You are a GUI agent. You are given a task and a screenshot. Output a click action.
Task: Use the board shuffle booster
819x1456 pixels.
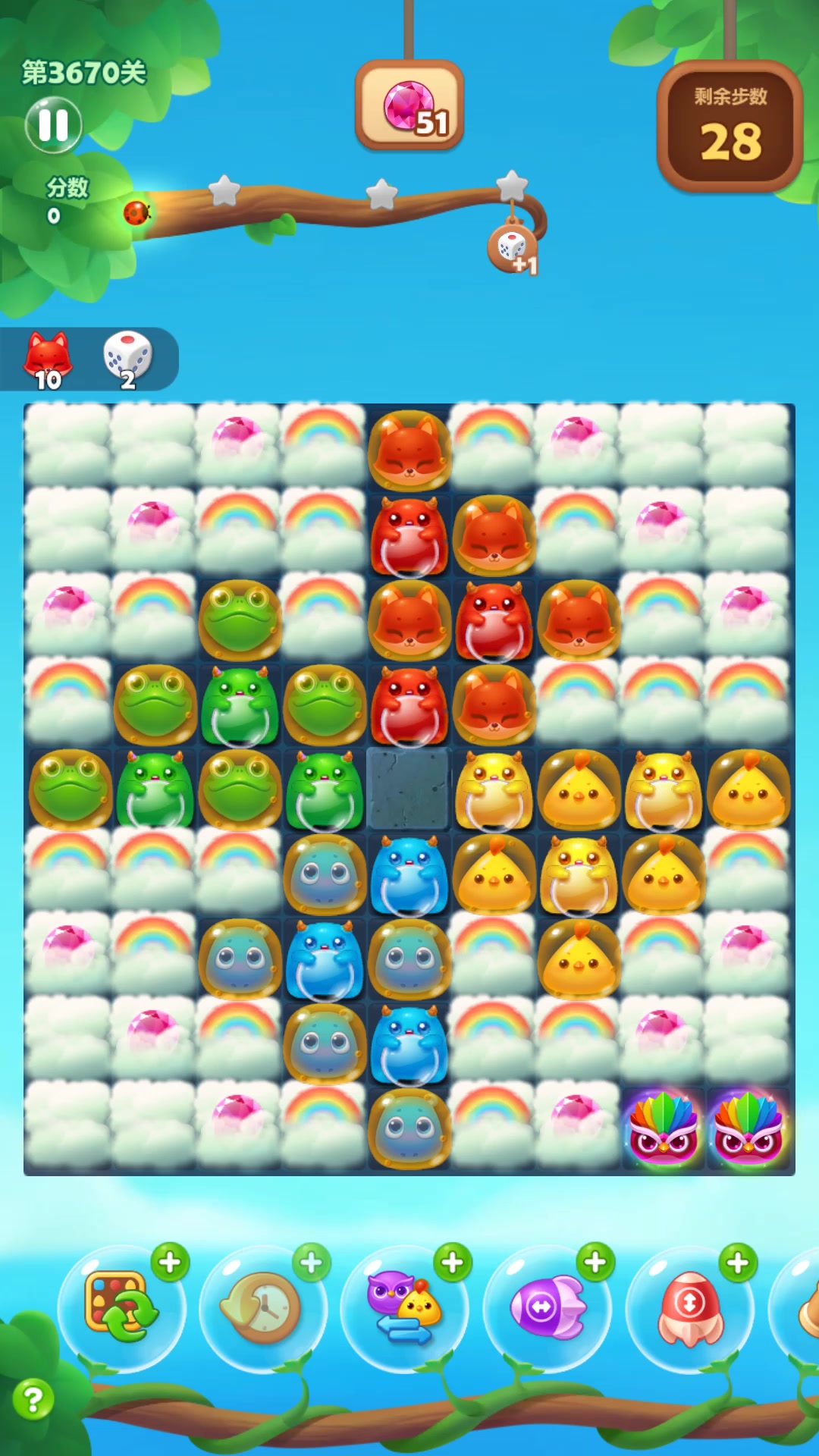click(121, 1307)
